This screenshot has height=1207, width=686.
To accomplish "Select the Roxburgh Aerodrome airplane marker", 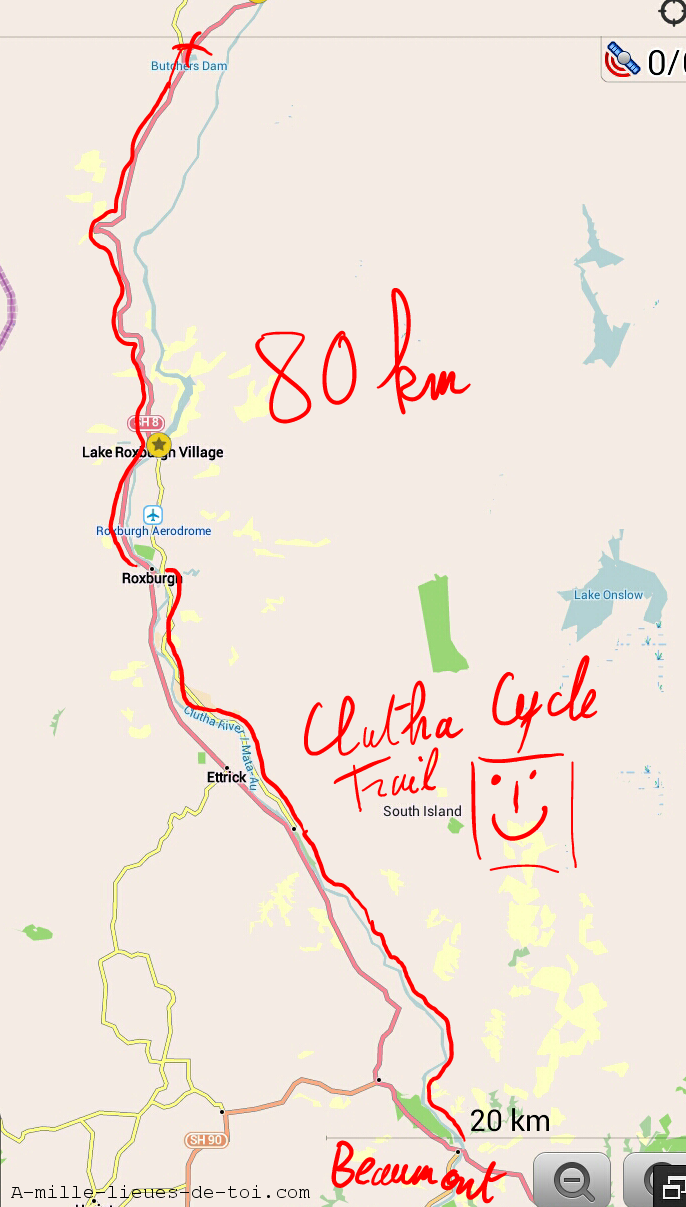I will pos(153,515).
